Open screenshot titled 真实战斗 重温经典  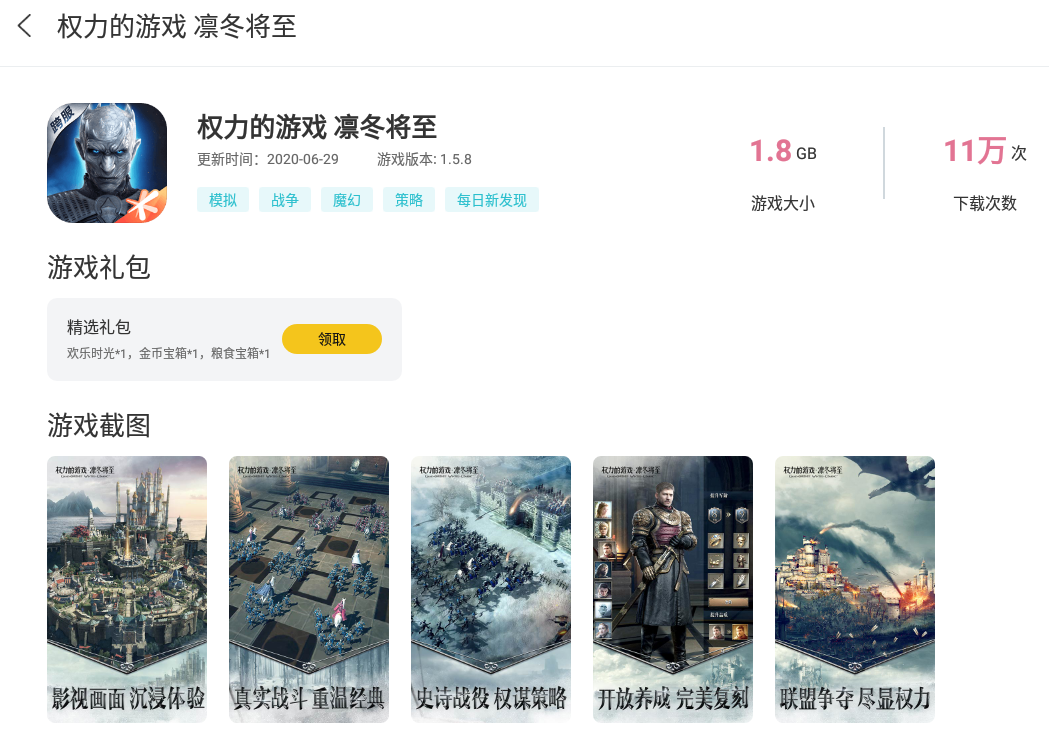309,589
